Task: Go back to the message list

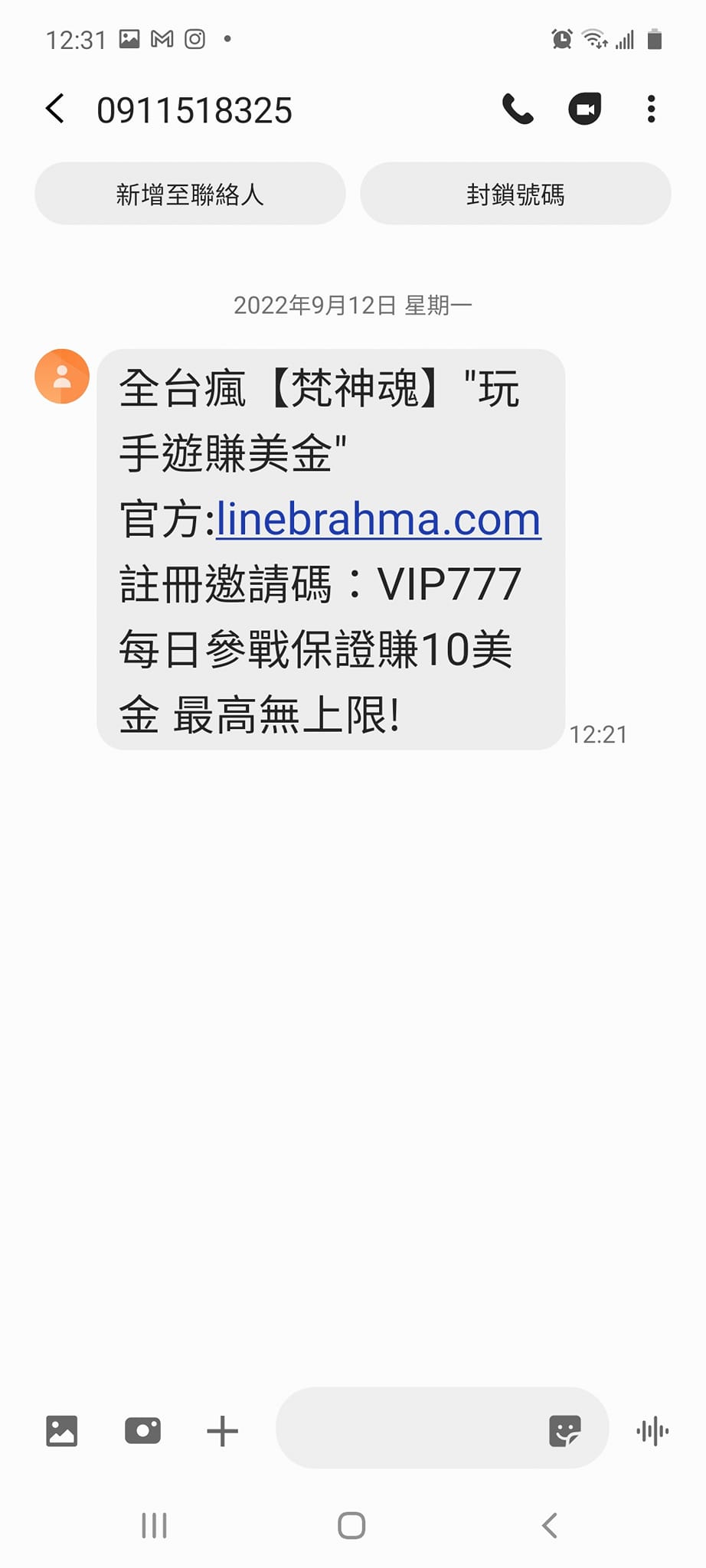Action: (x=55, y=109)
